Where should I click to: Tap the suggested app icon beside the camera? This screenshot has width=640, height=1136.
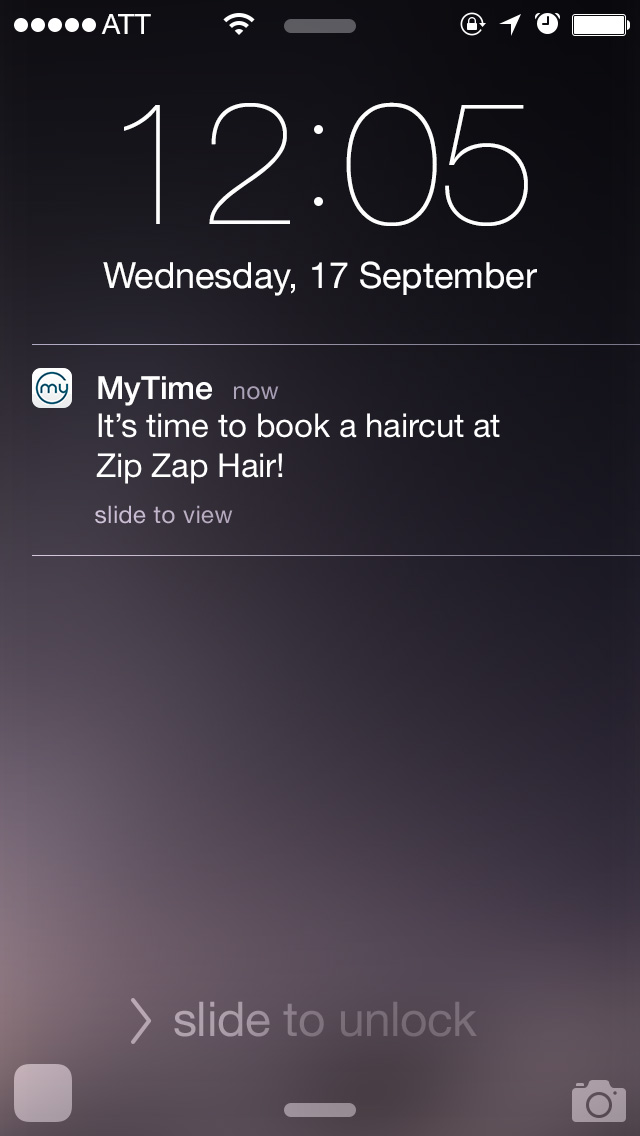[x=43, y=1093]
